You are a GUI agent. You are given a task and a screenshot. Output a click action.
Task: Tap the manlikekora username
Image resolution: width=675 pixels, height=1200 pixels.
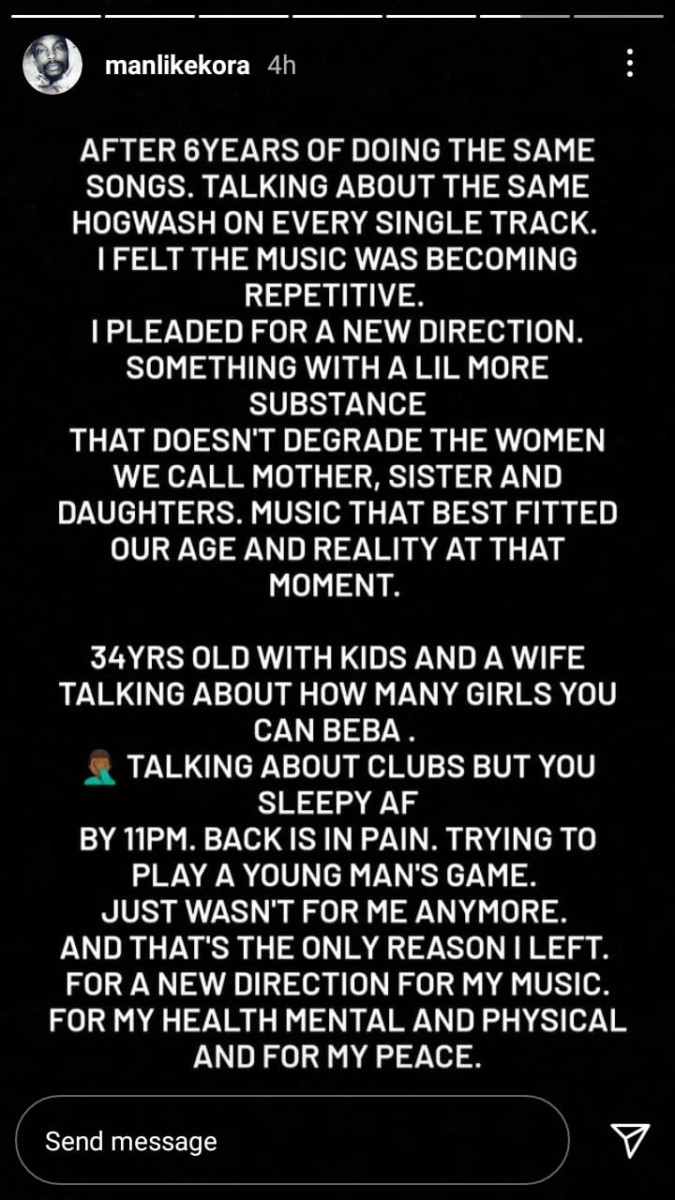point(177,67)
